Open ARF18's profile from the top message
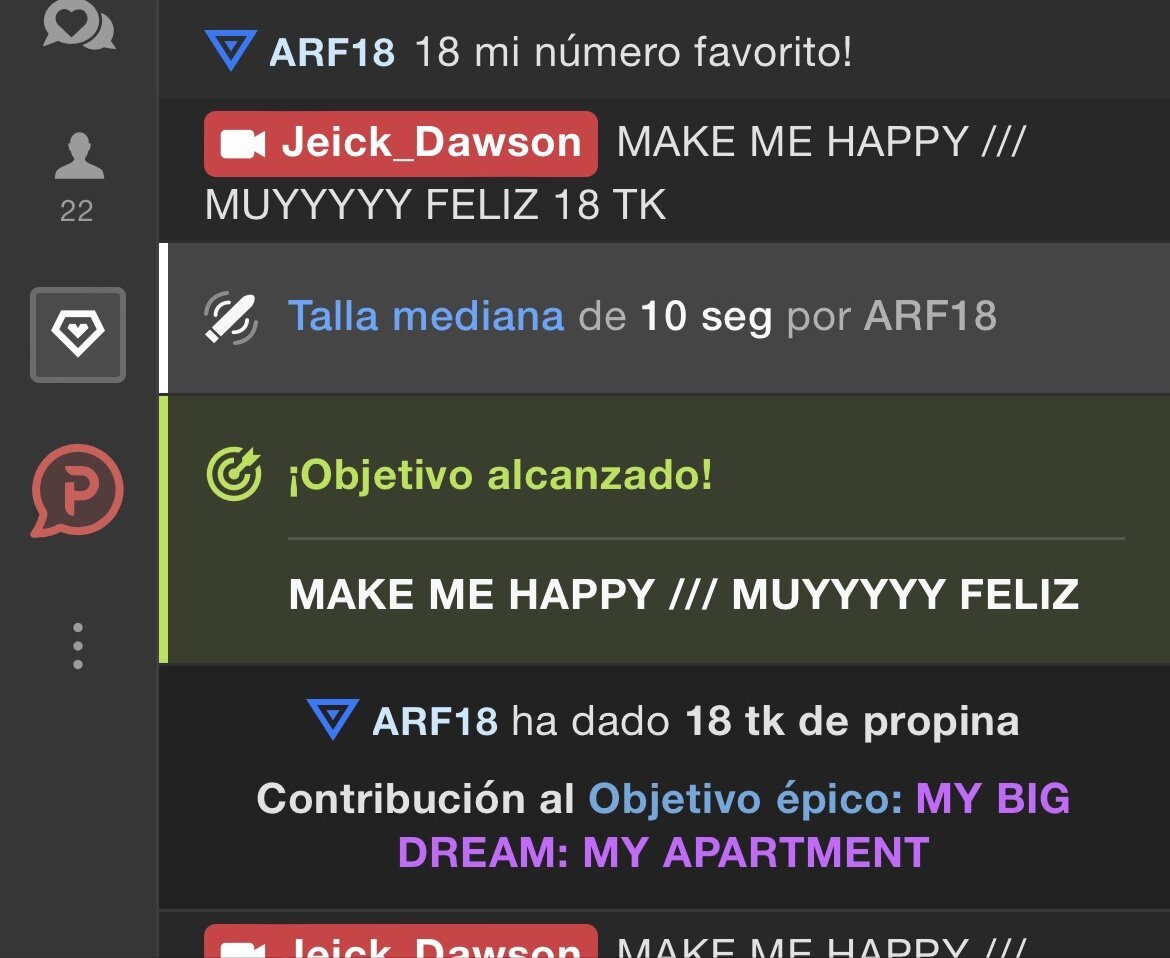This screenshot has height=958, width=1170. pos(332,52)
